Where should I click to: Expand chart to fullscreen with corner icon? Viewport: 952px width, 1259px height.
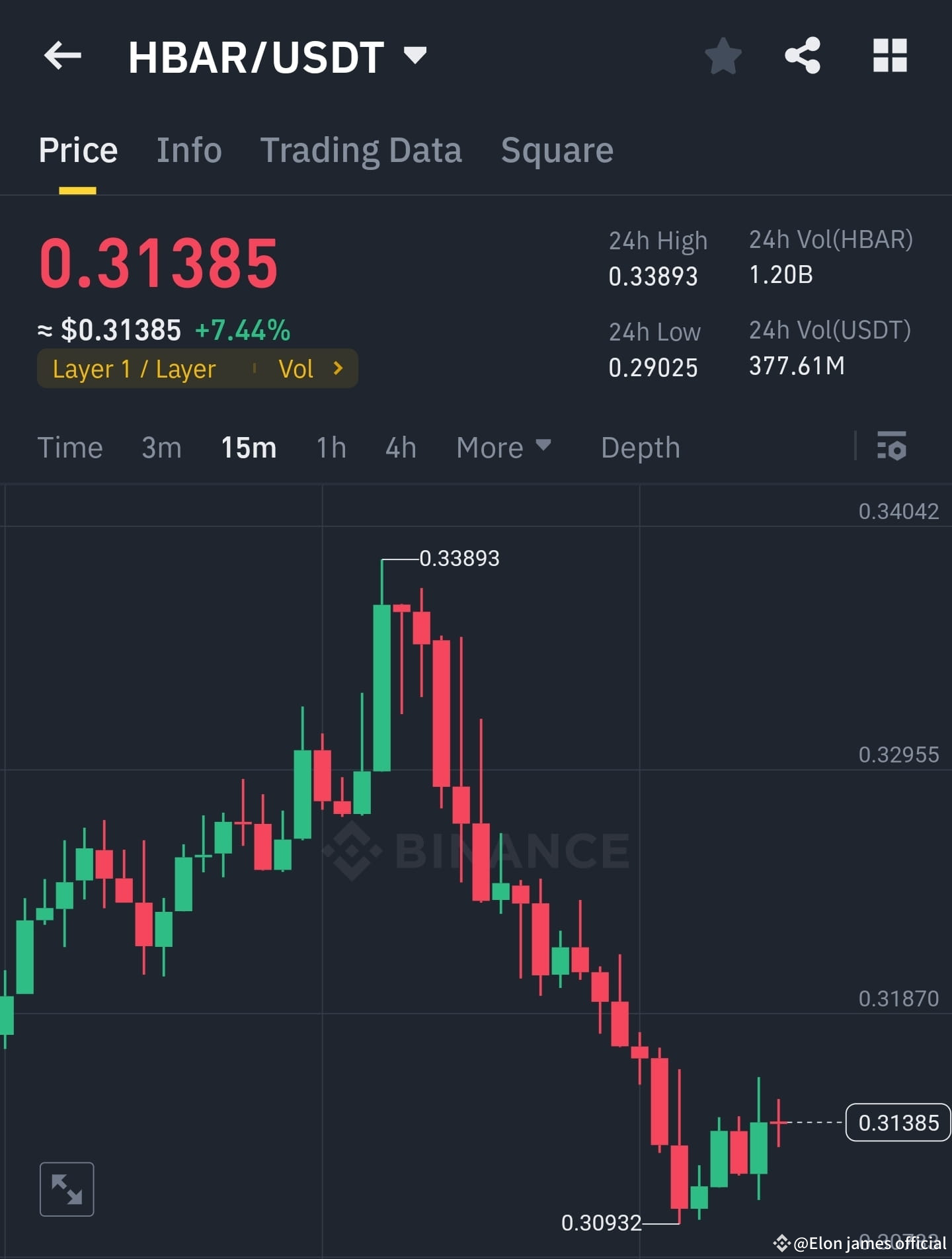click(67, 1188)
